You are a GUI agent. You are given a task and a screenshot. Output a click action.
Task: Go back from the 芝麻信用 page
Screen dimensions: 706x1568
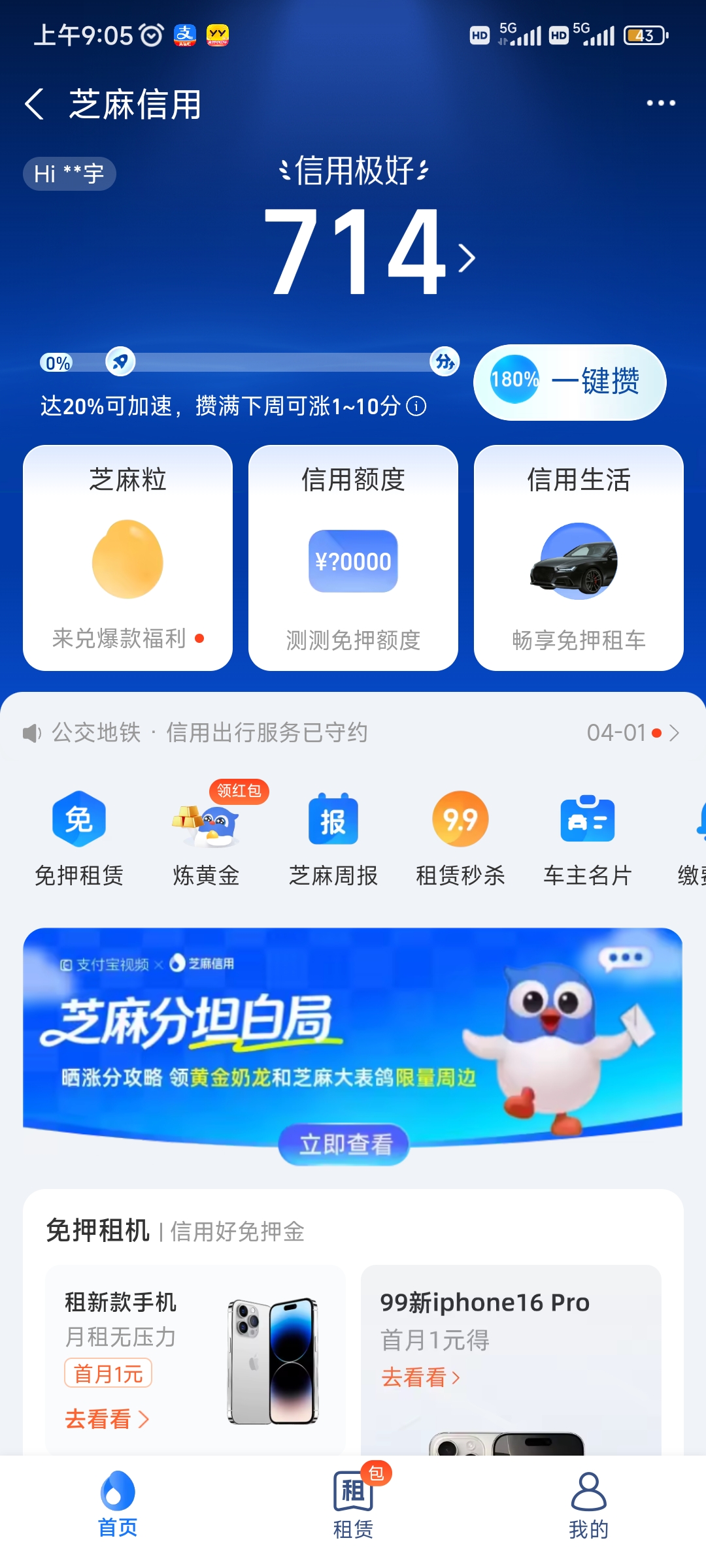(35, 105)
